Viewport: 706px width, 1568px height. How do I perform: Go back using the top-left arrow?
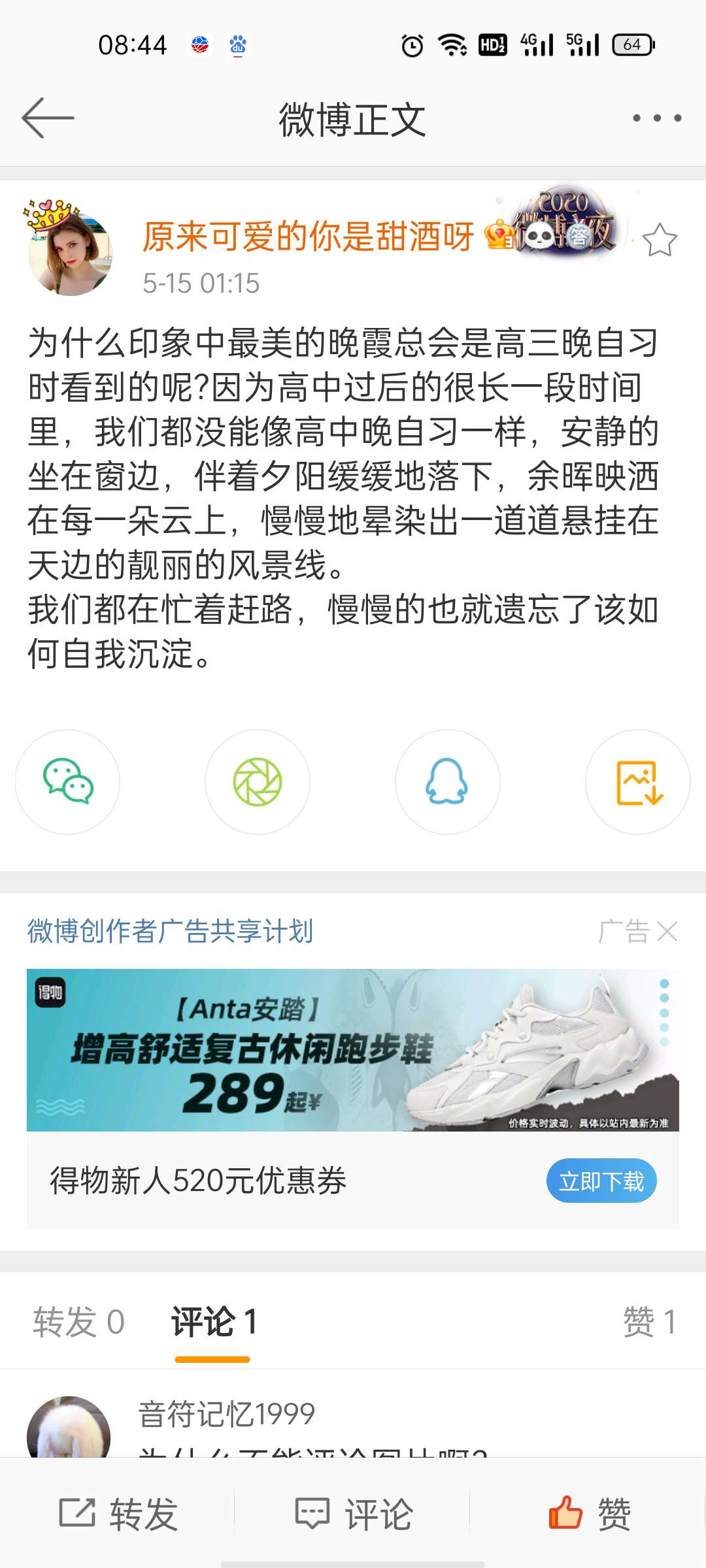48,118
